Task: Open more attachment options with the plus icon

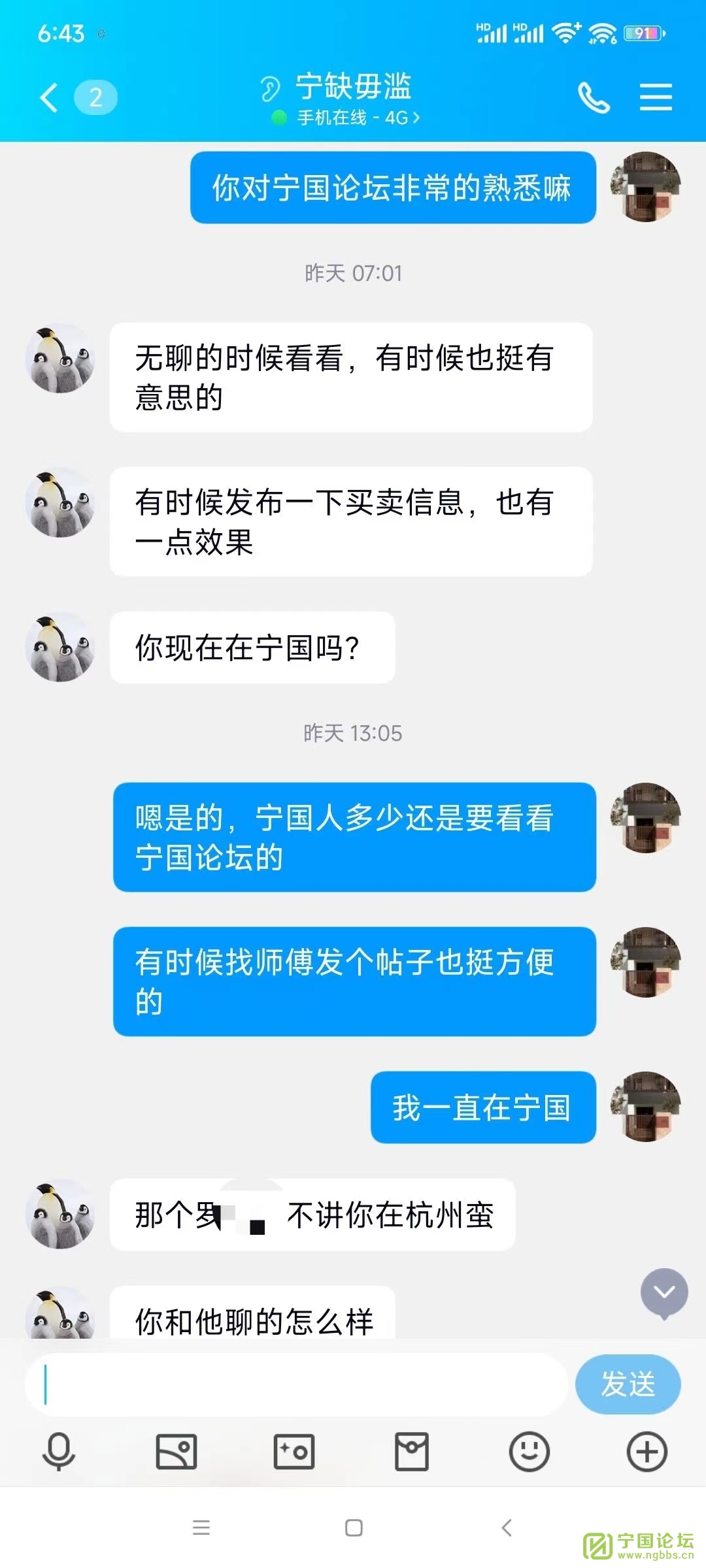Action: tap(647, 1452)
